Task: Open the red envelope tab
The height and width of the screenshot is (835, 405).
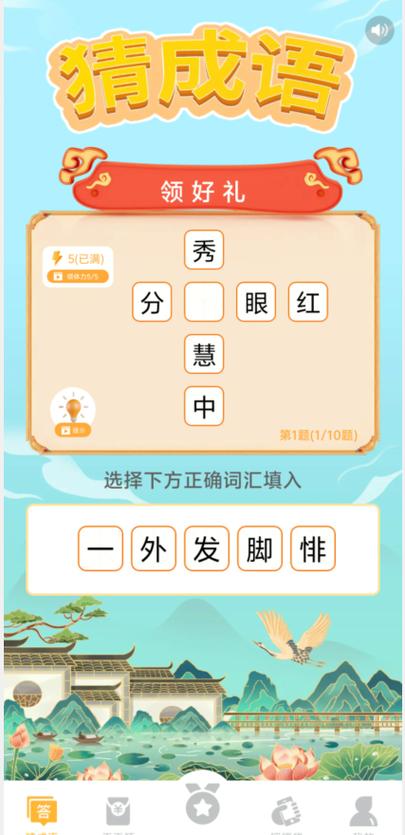Action: [118, 813]
